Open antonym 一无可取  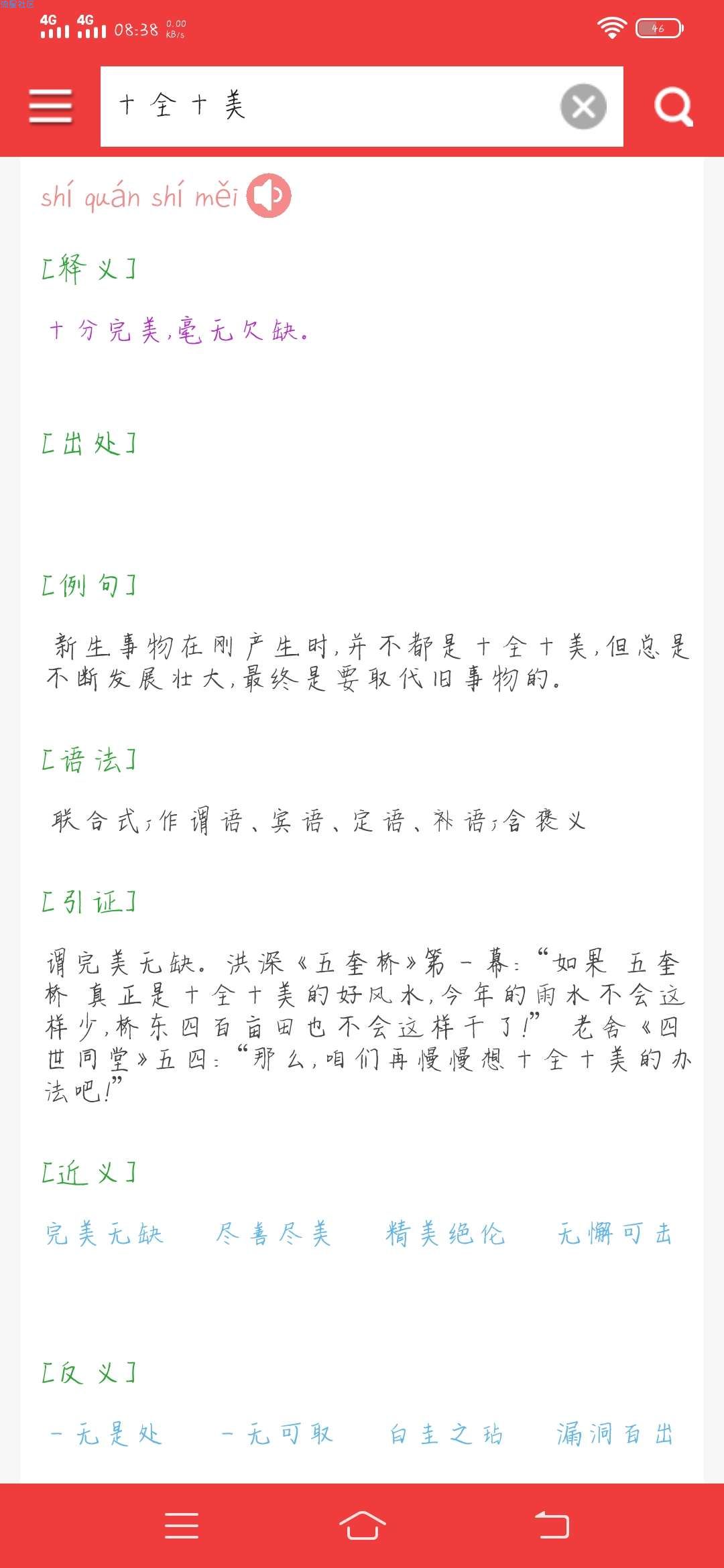point(276,1435)
